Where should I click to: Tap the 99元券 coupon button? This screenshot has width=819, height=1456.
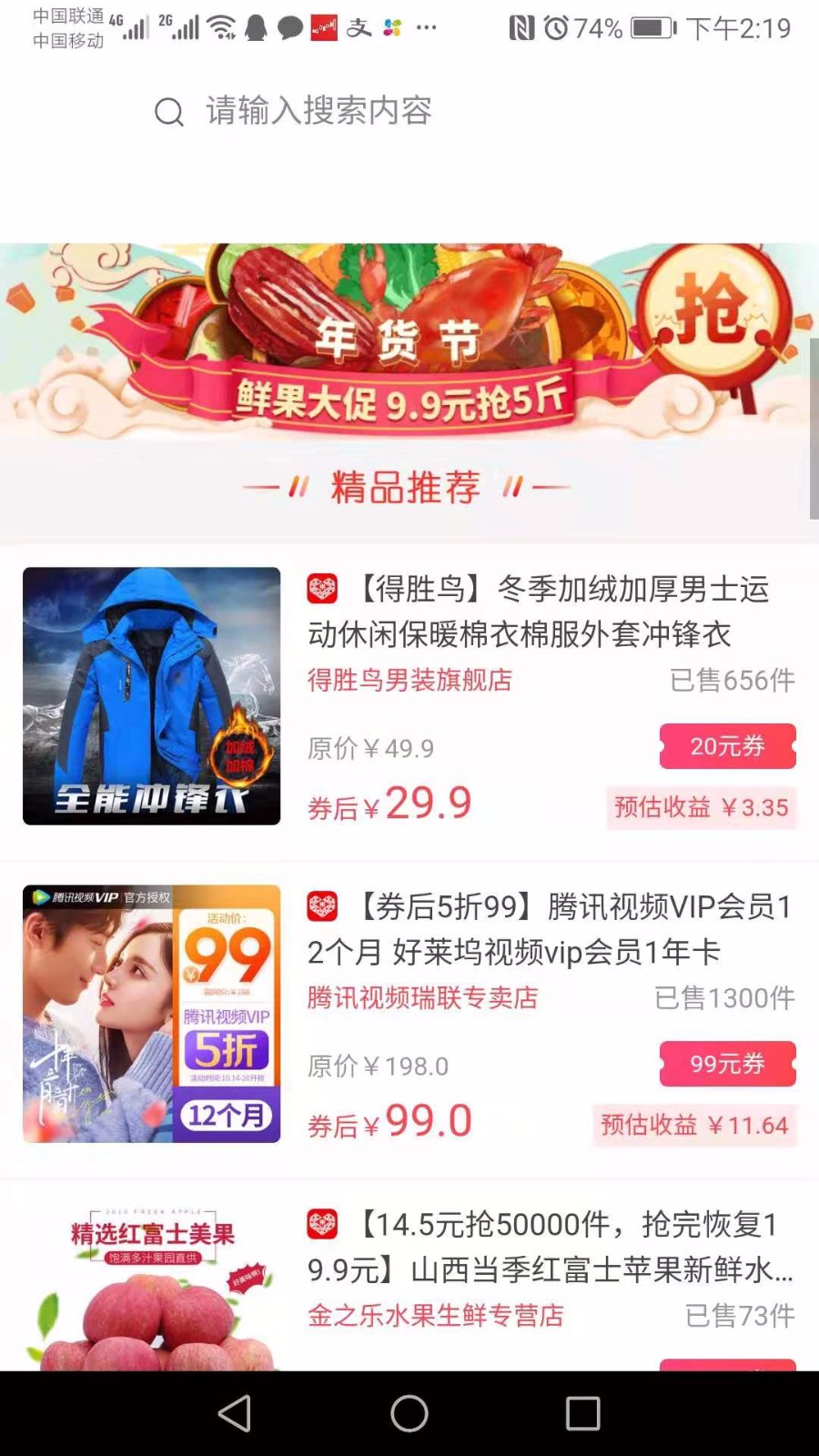[x=727, y=1064]
